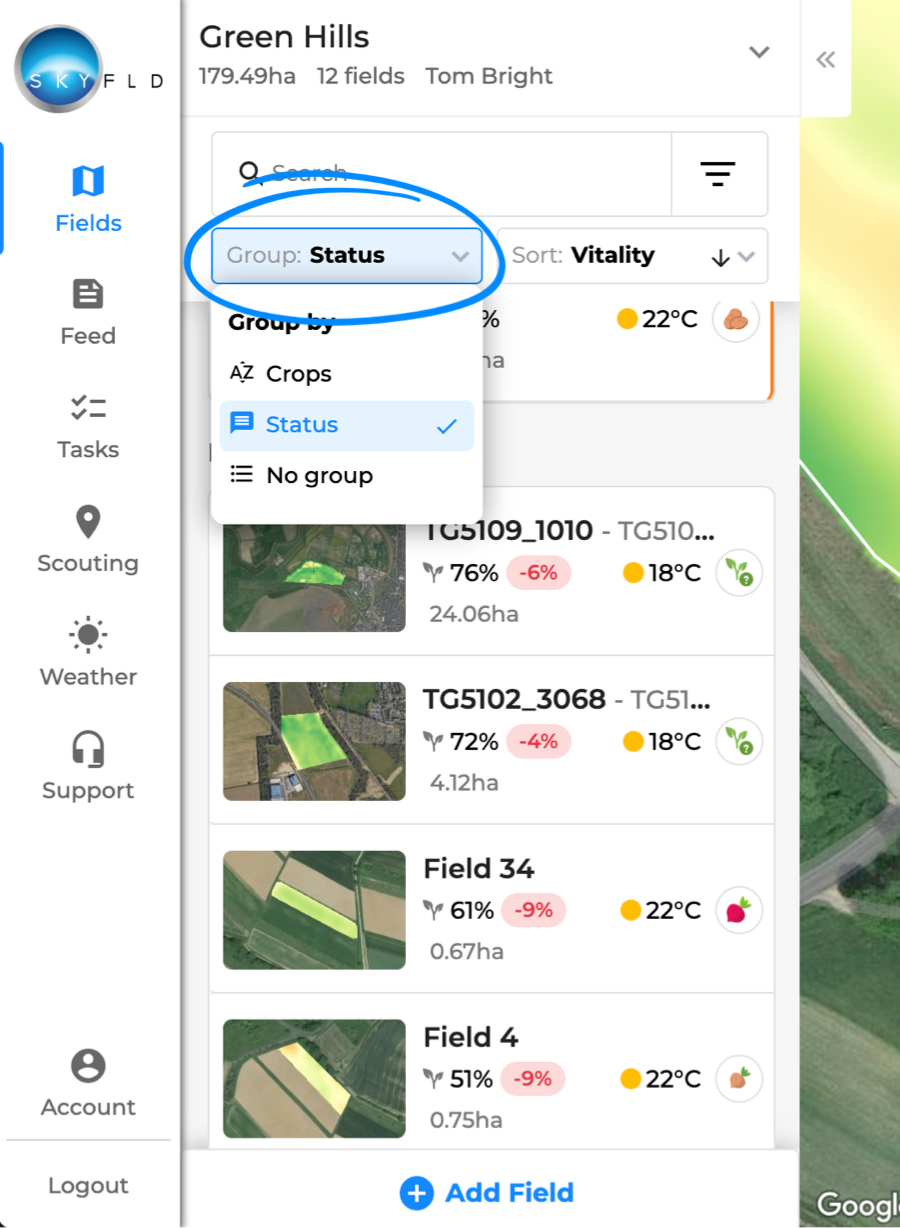Collapse the side panel with the double-arrow chevron
The width and height of the screenshot is (900, 1228).
coord(825,59)
